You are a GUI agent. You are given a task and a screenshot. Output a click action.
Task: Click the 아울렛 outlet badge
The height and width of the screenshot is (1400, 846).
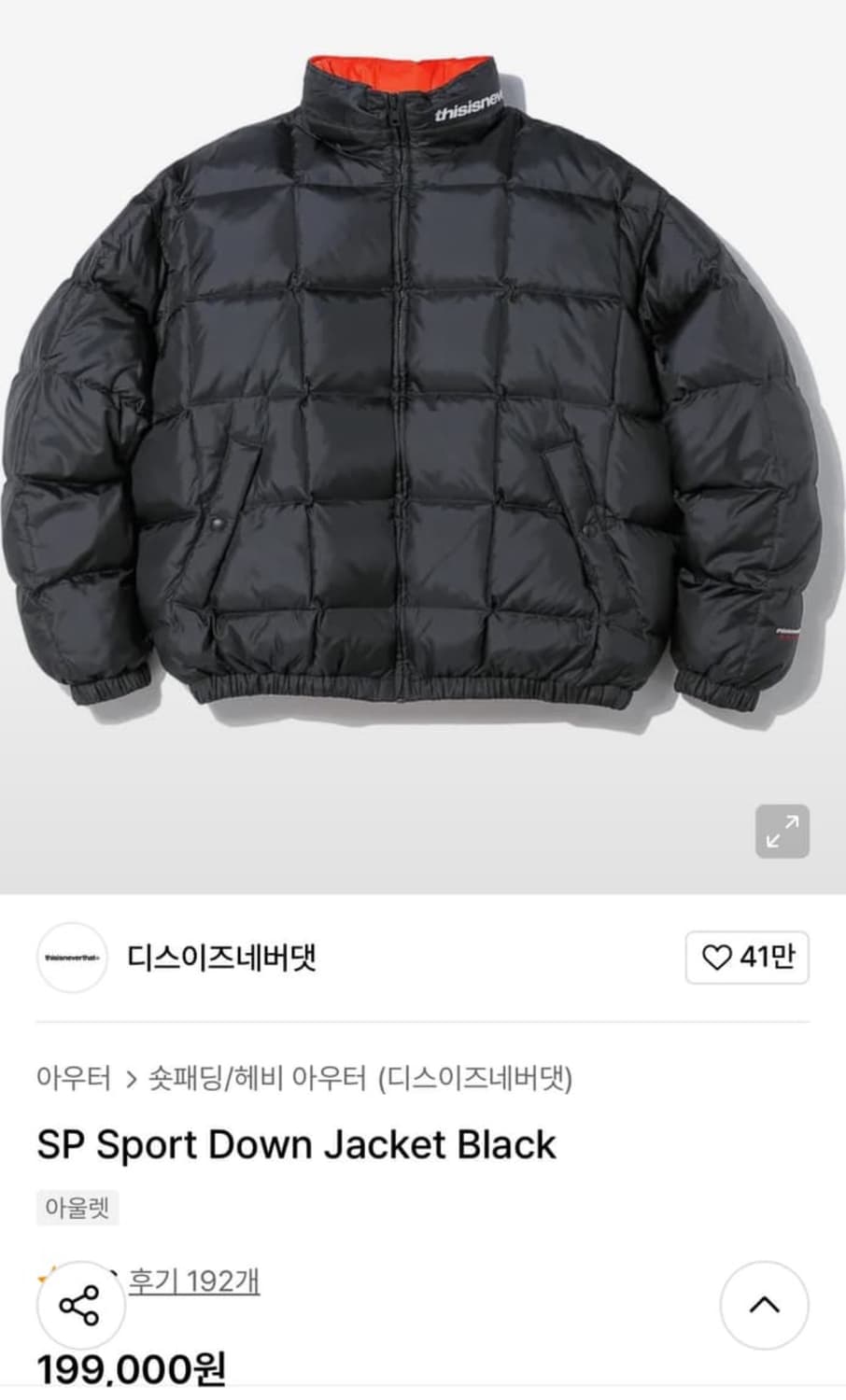tap(78, 1208)
